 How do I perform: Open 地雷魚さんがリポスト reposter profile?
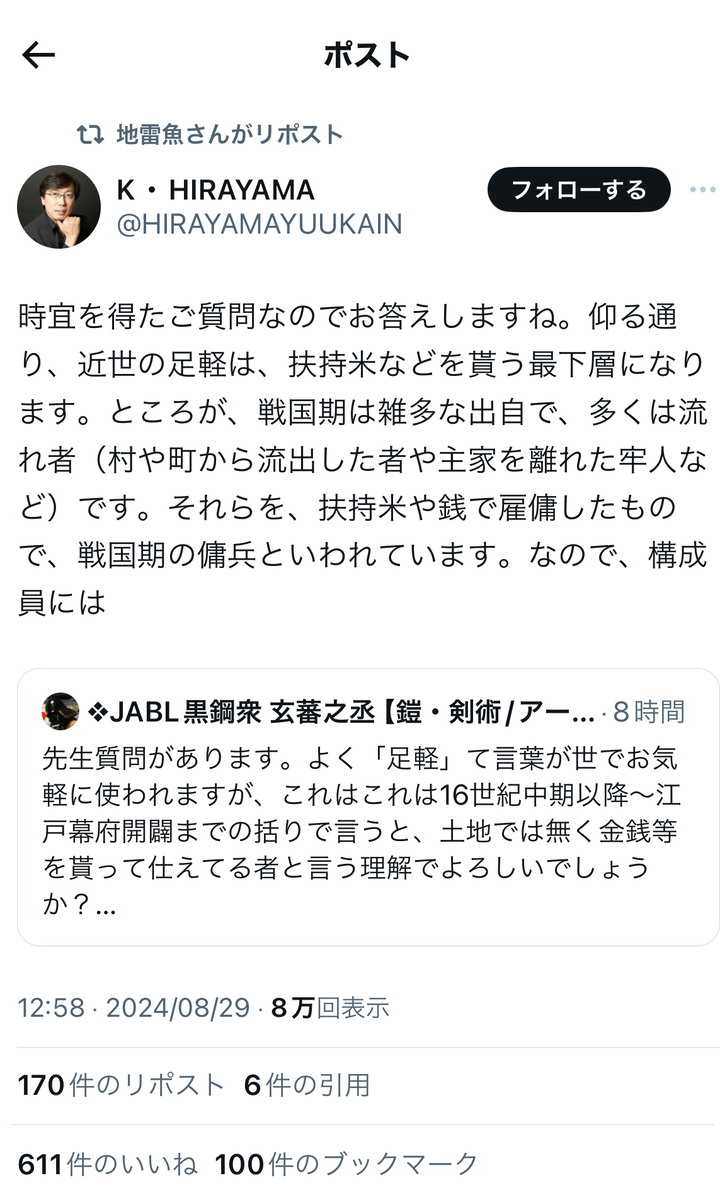point(229,134)
